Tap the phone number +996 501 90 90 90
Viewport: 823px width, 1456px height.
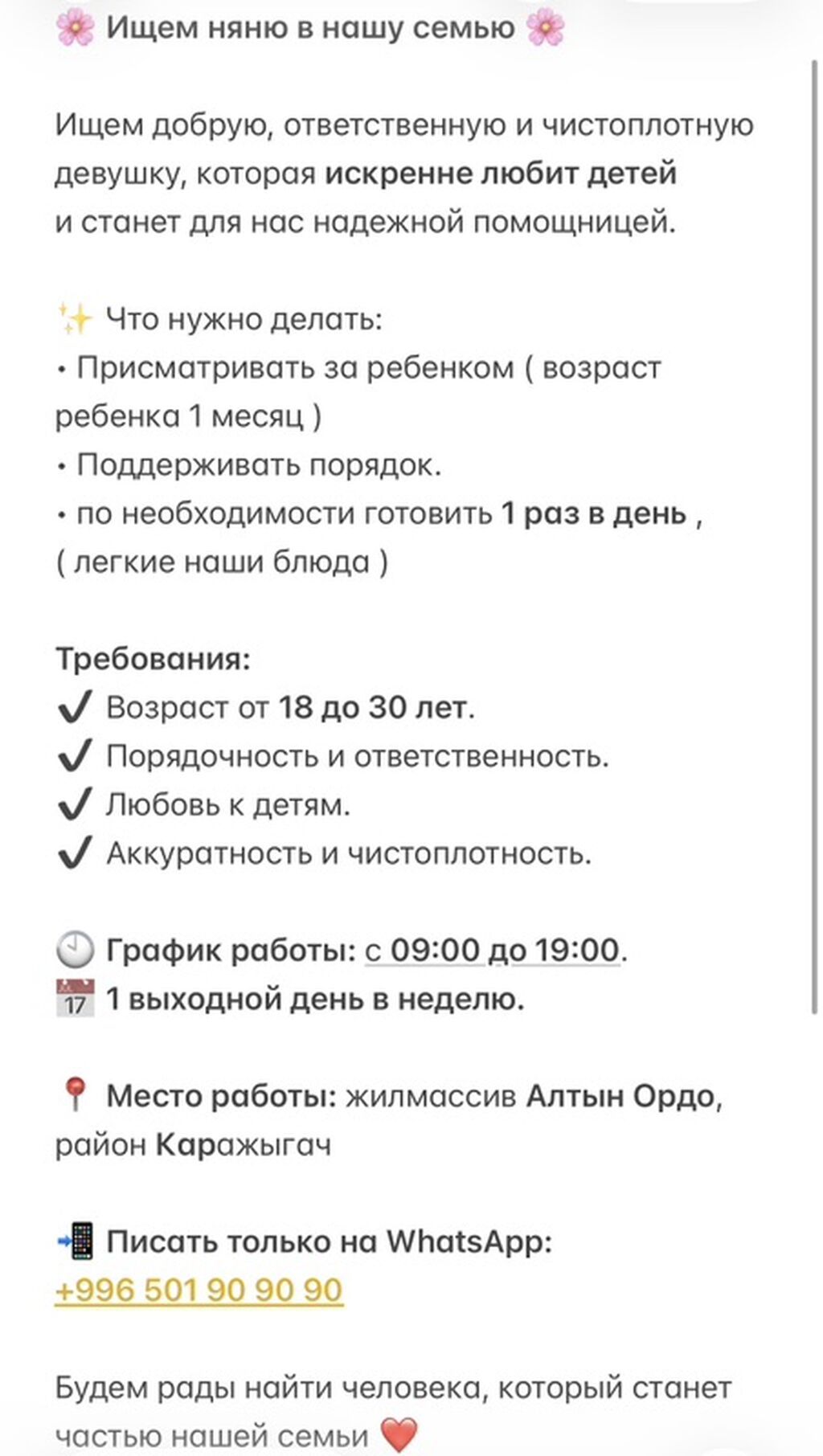199,1290
